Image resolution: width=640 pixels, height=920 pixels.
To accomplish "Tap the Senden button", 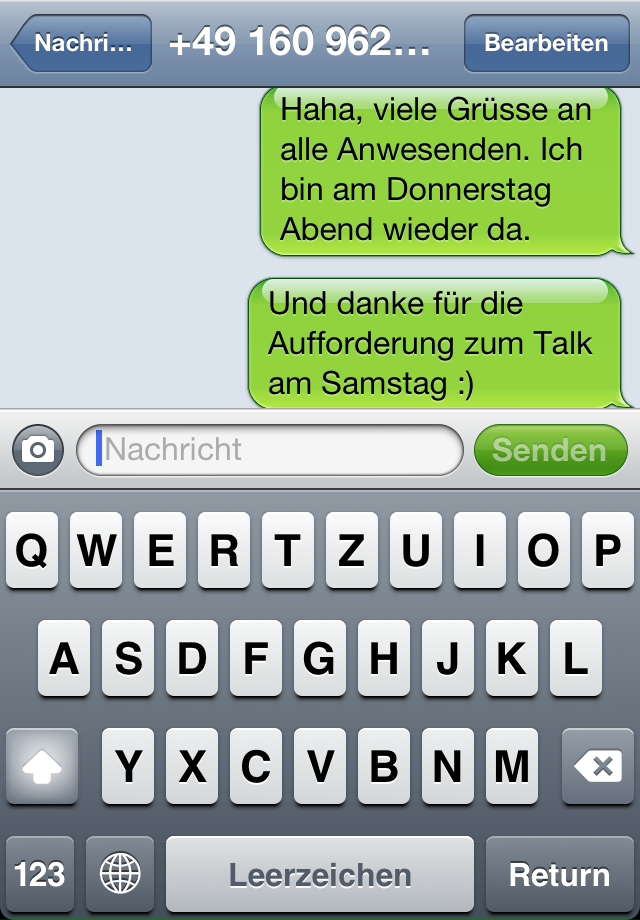I will [x=550, y=450].
